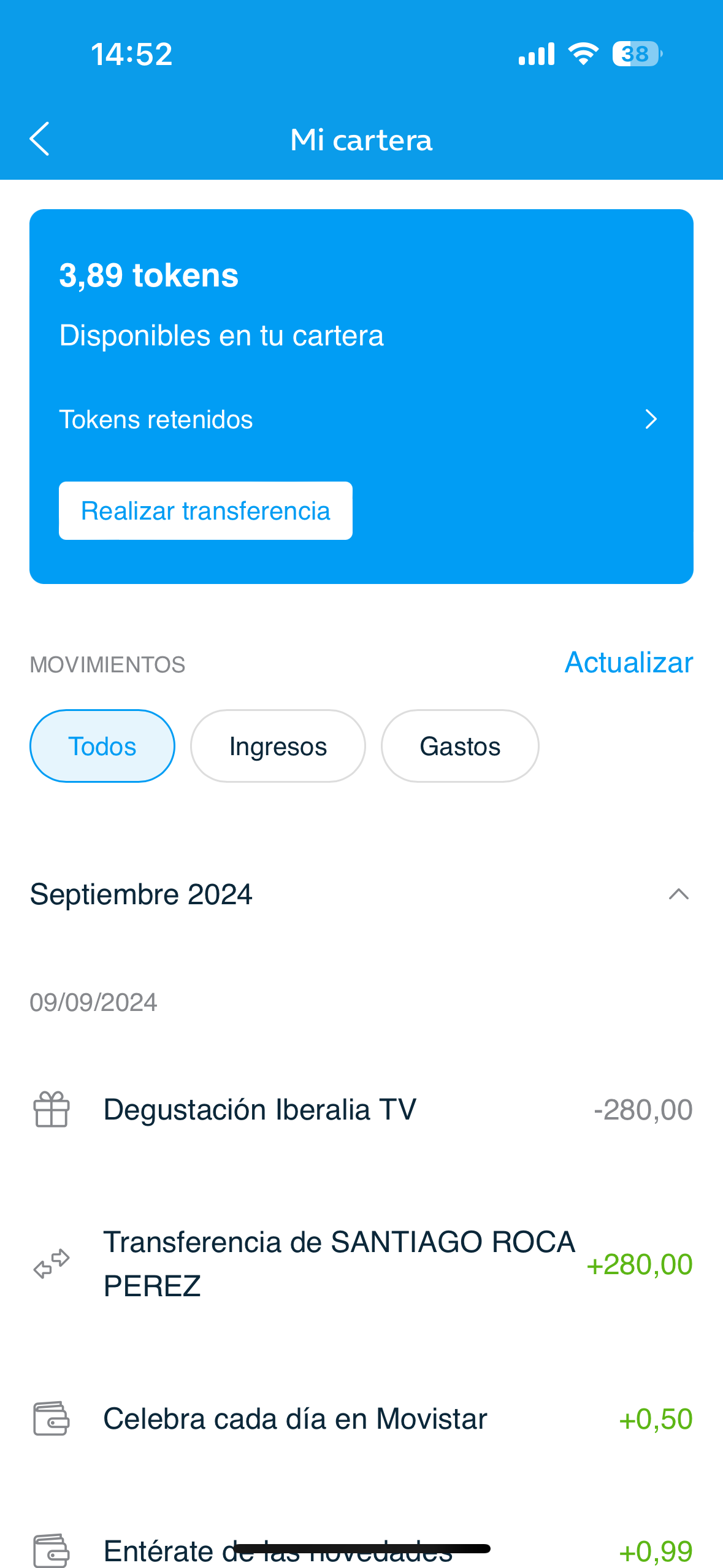723x1568 pixels.
Task: Go back from Mi cartera
Action: tap(40, 139)
